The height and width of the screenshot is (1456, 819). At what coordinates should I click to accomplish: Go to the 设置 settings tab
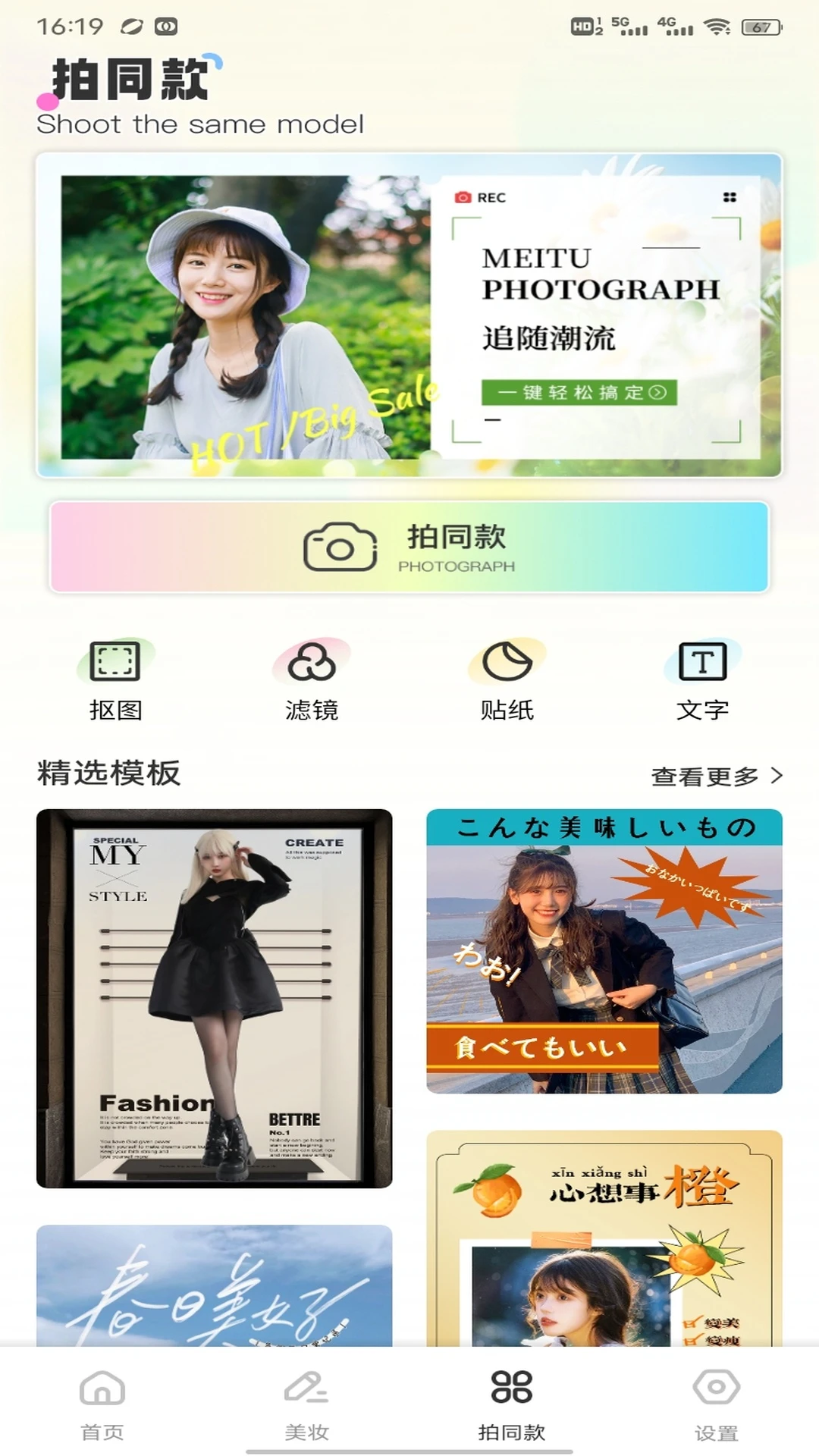[716, 1403]
